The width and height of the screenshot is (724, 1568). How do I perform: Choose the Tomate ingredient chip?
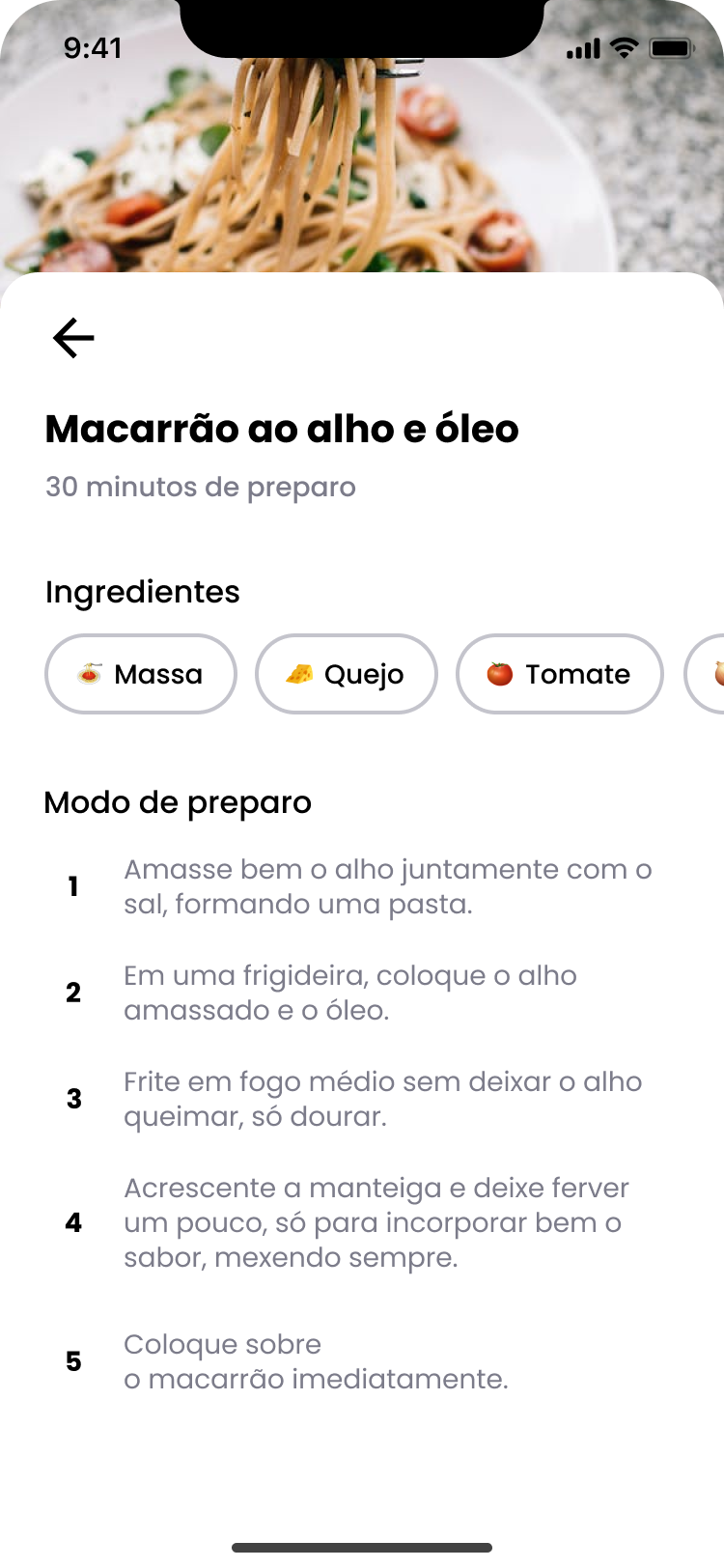[x=559, y=674]
